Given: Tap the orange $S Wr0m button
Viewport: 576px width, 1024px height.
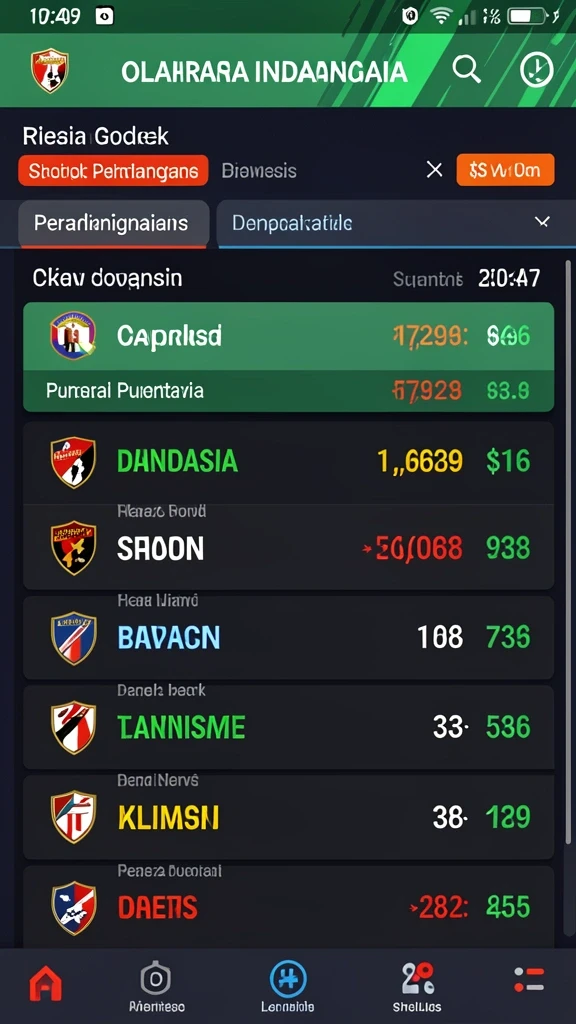Looking at the screenshot, I should [x=505, y=170].
